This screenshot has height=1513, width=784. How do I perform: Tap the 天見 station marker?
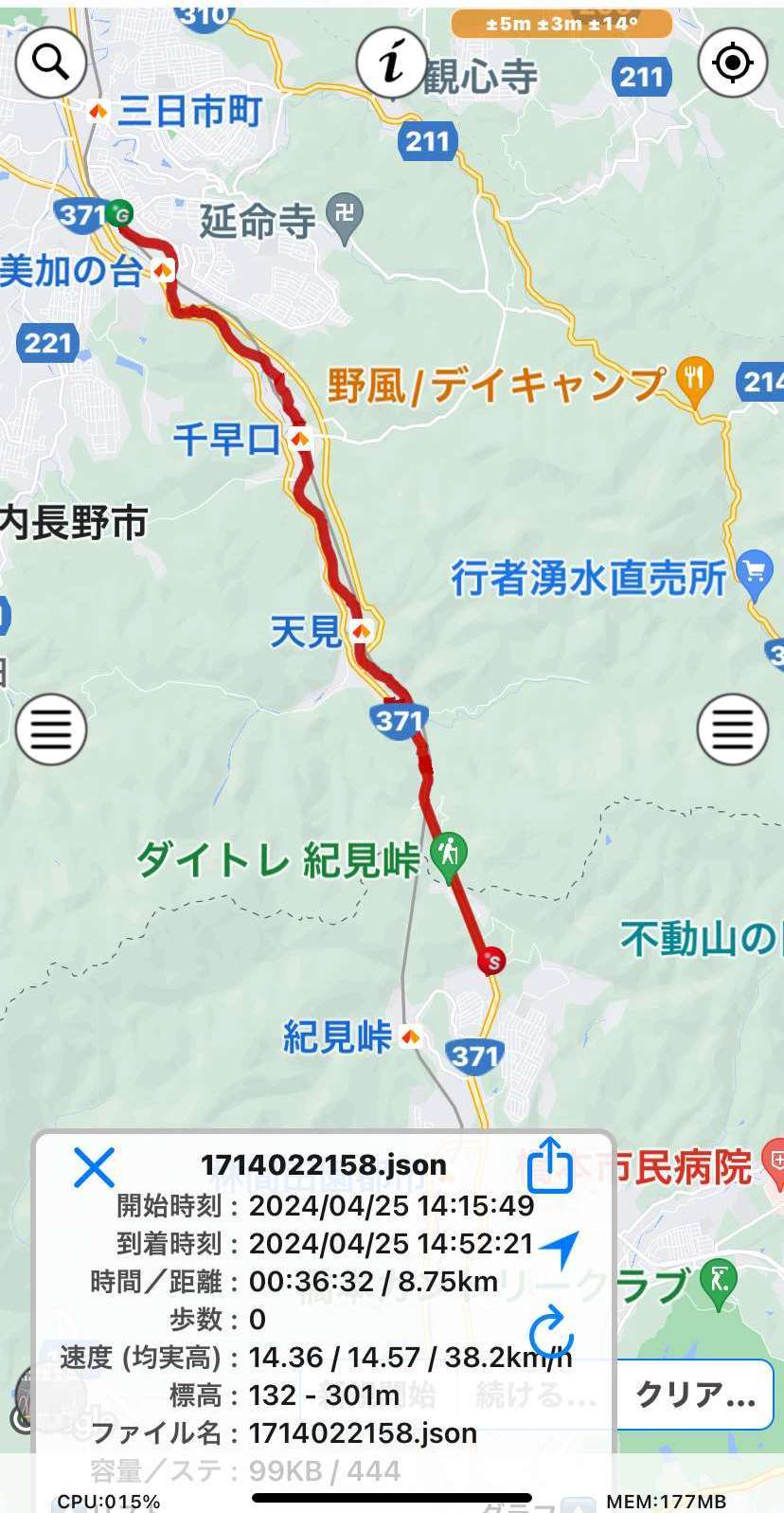point(360,630)
